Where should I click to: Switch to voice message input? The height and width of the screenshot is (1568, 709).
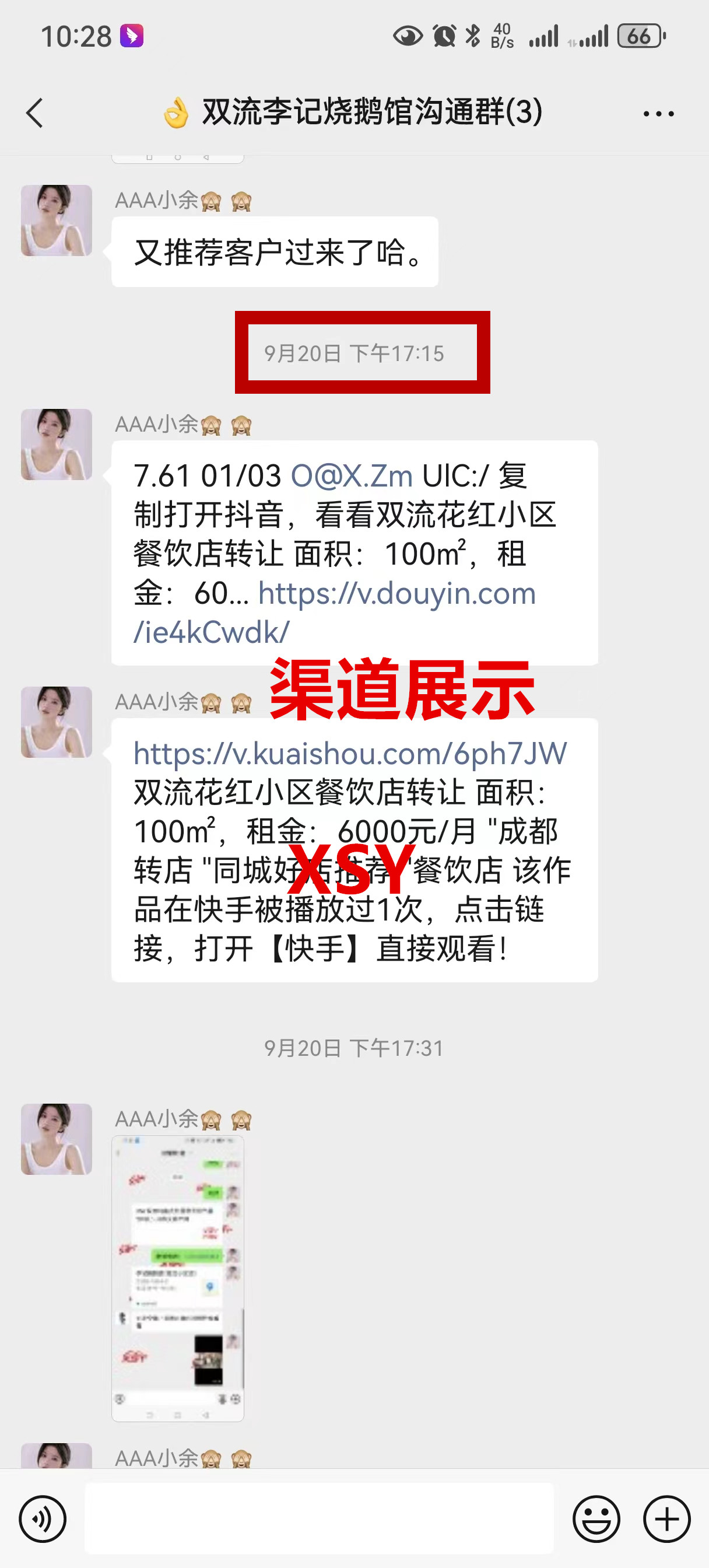point(42,1518)
